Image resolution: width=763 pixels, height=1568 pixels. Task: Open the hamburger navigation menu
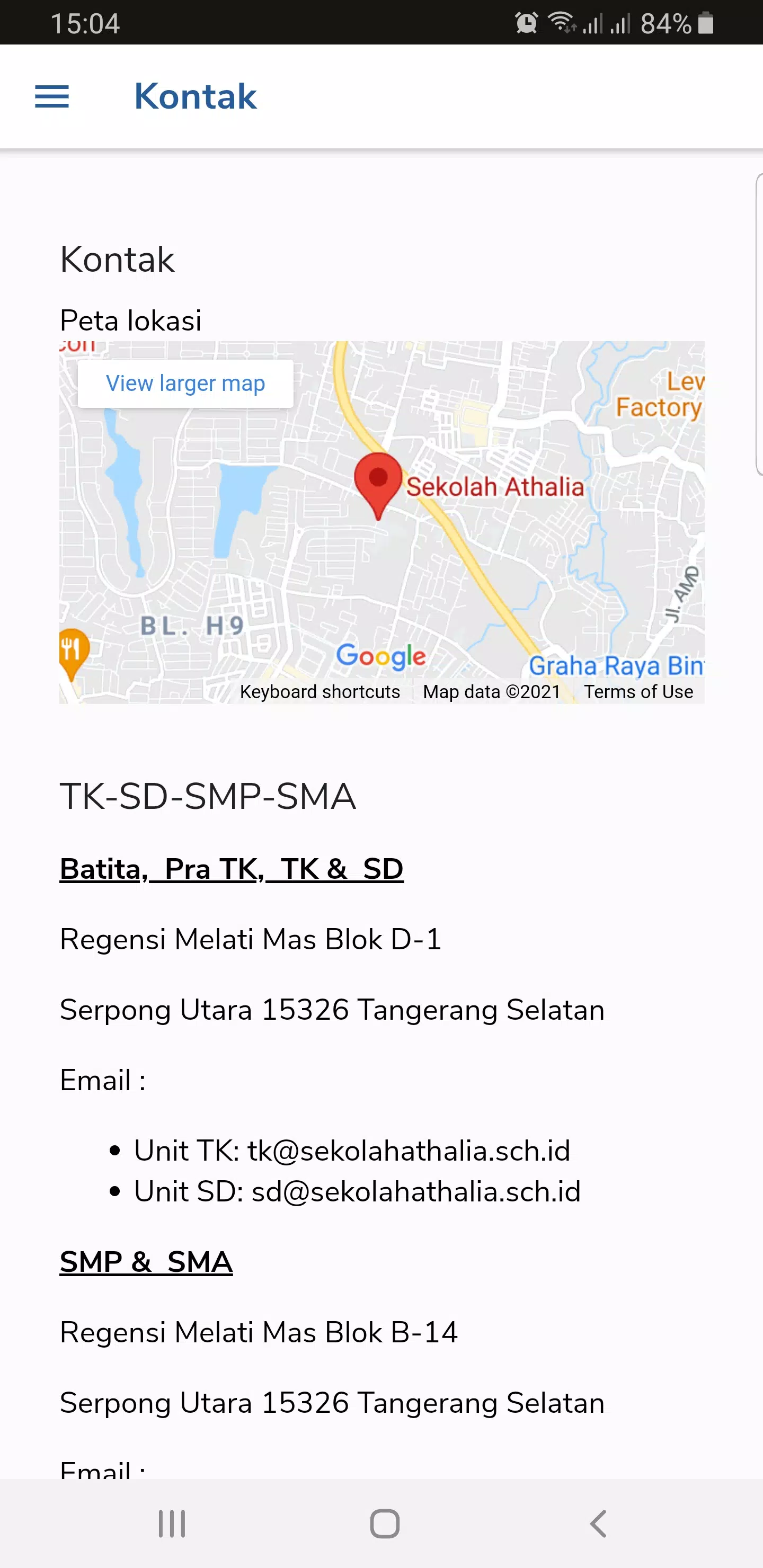pos(52,97)
